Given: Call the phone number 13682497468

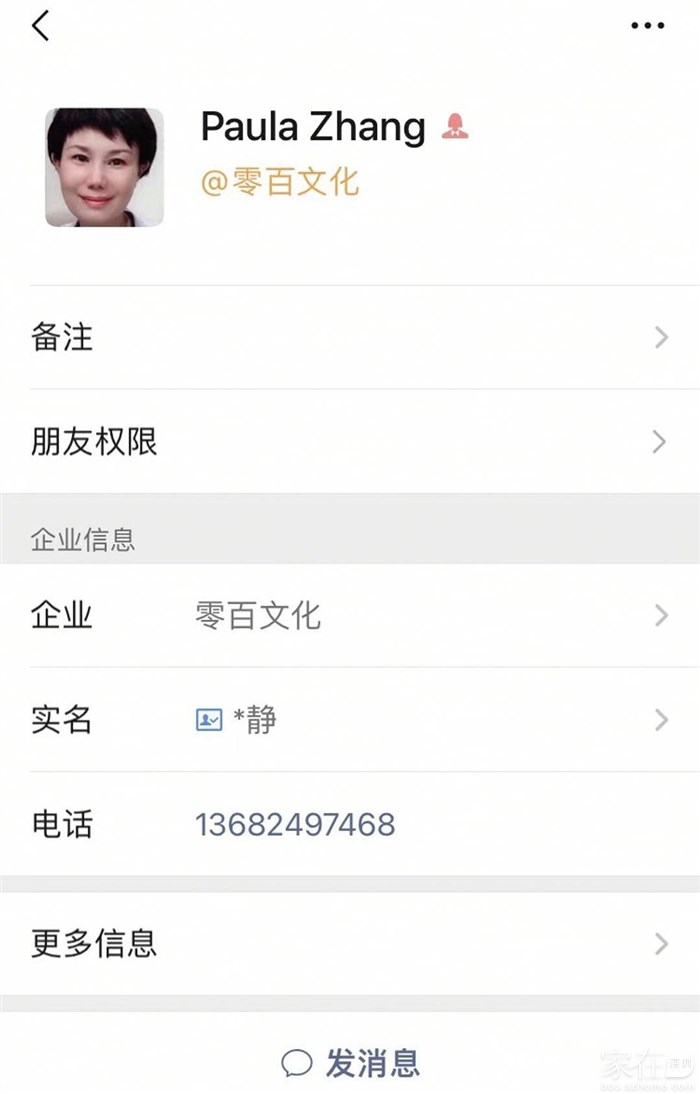Looking at the screenshot, I should tap(295, 825).
